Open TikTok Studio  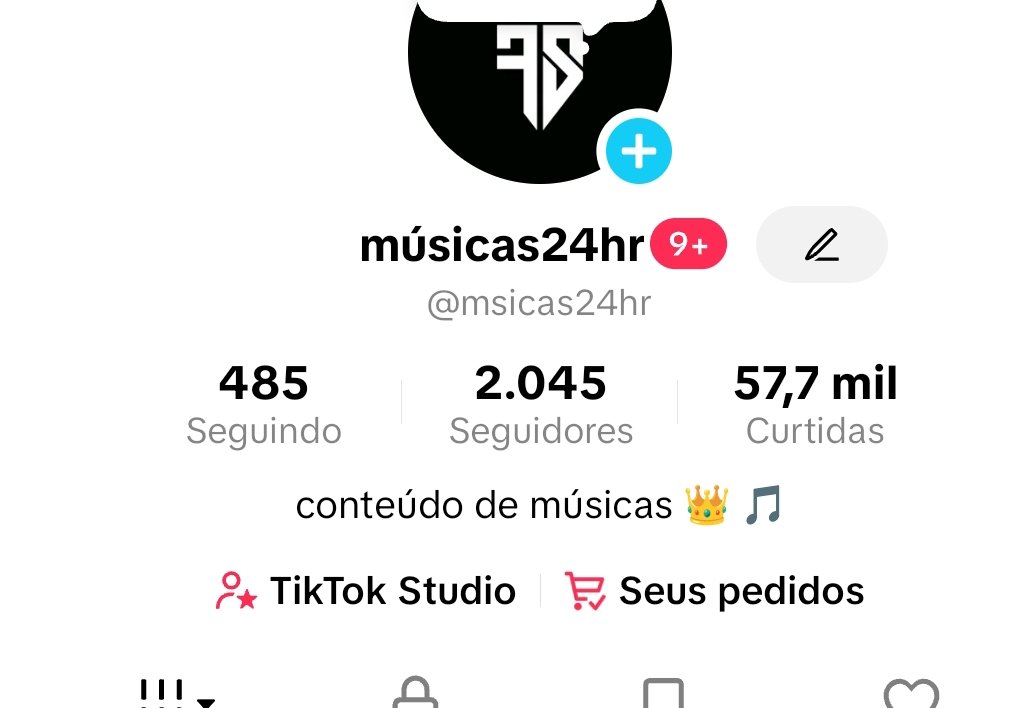click(366, 591)
